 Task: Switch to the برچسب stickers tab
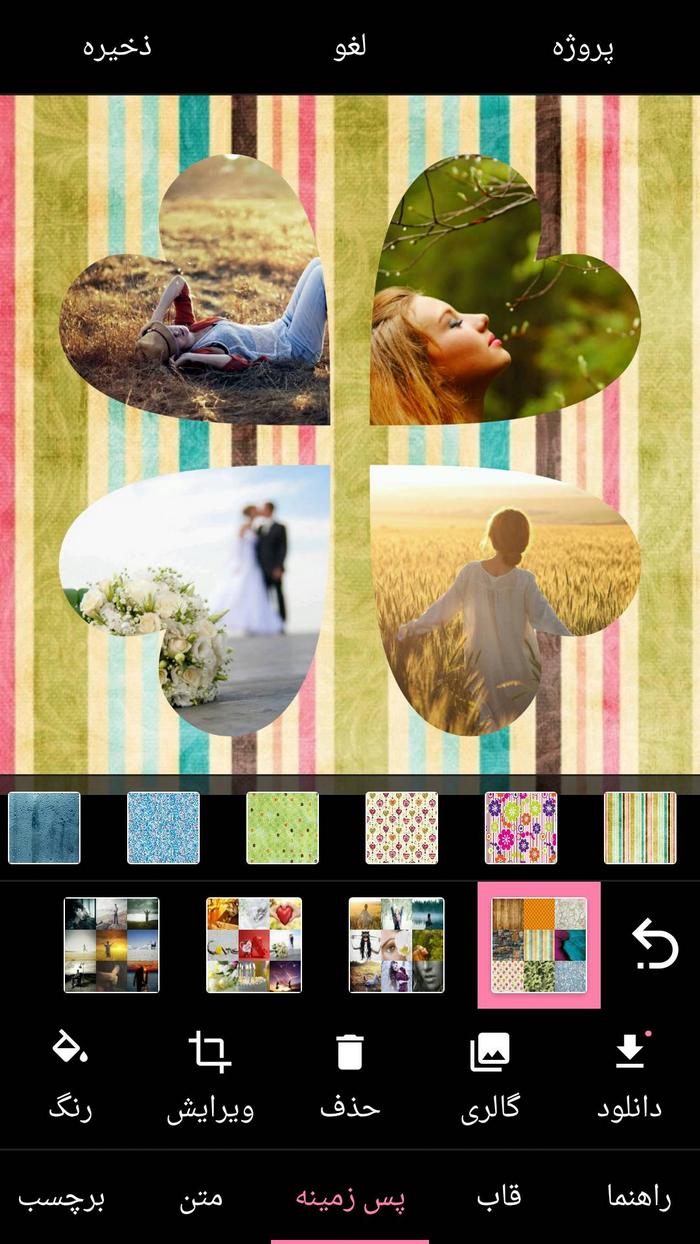pyautogui.click(x=62, y=1197)
